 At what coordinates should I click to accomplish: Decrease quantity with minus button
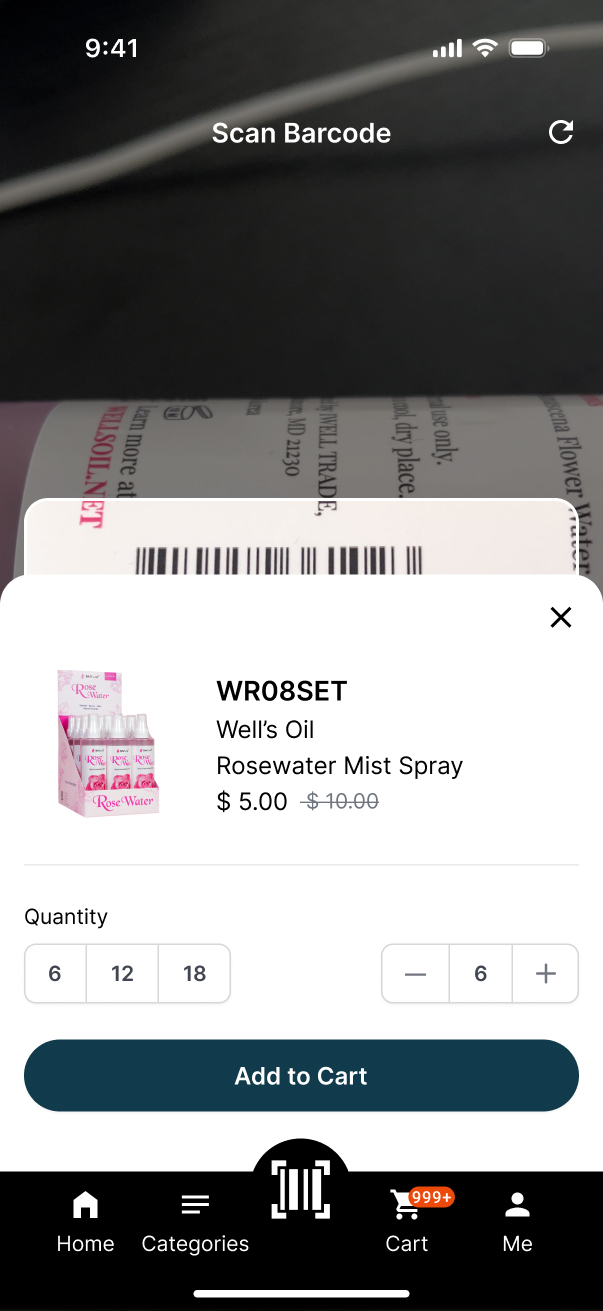tap(416, 974)
